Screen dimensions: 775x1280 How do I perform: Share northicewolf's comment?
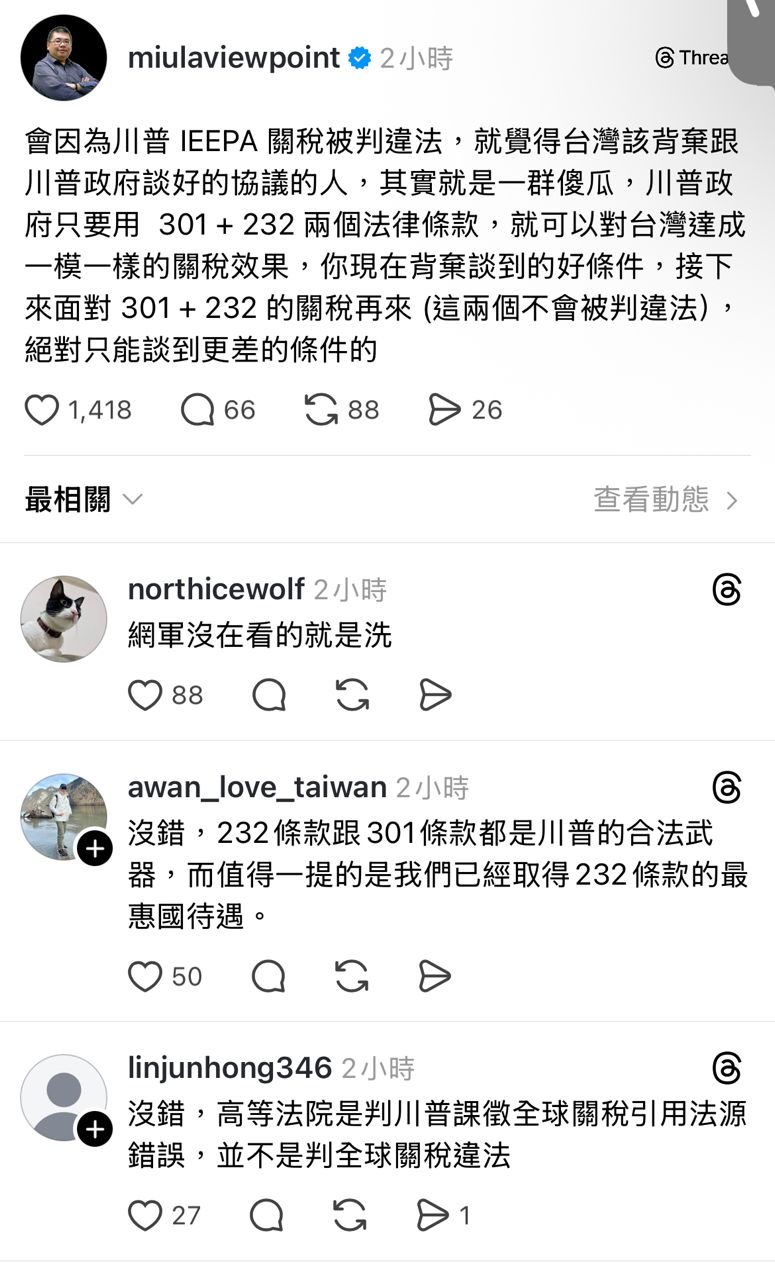435,695
